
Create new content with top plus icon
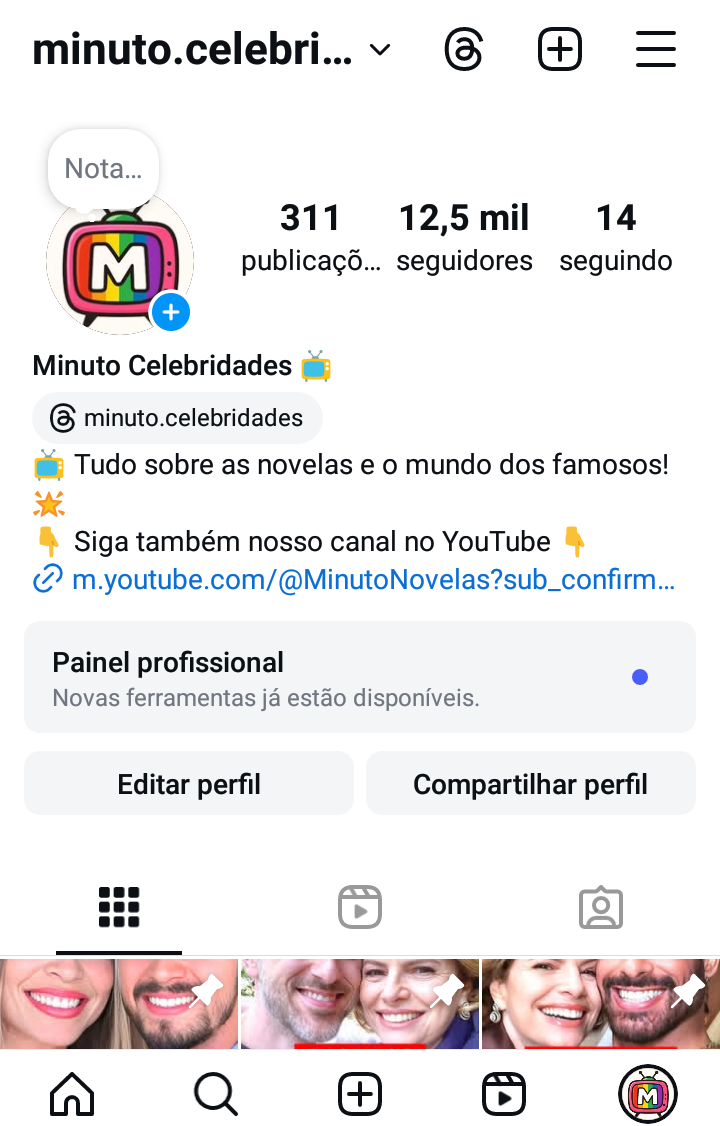[560, 49]
